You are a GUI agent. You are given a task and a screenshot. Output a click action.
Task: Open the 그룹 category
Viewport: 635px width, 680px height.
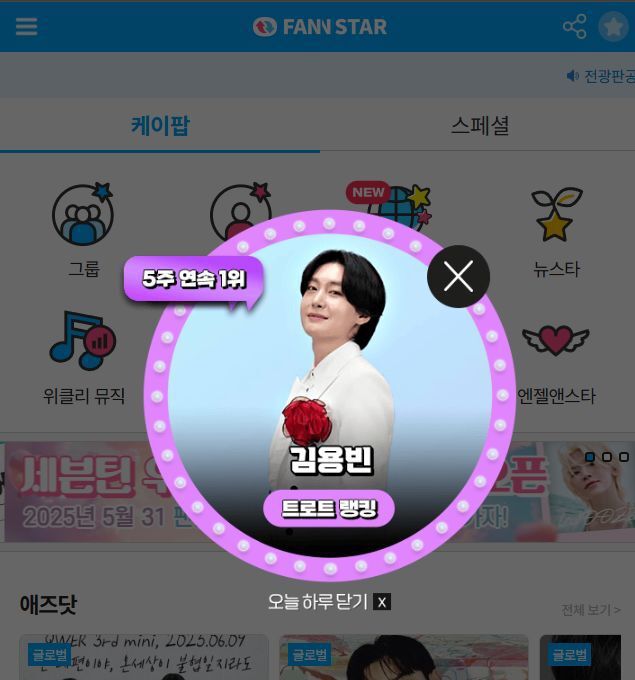[x=83, y=230]
